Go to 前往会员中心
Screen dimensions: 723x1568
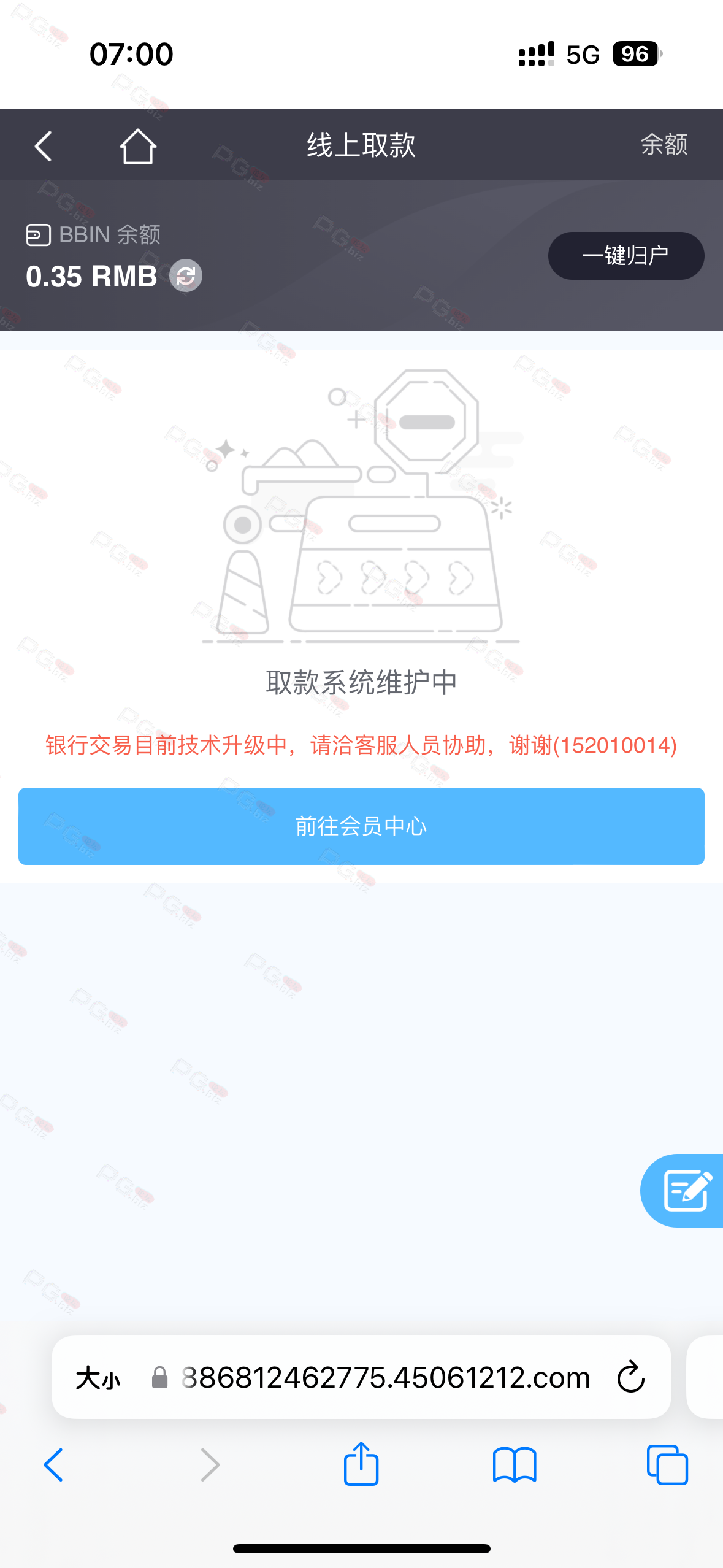(x=361, y=826)
